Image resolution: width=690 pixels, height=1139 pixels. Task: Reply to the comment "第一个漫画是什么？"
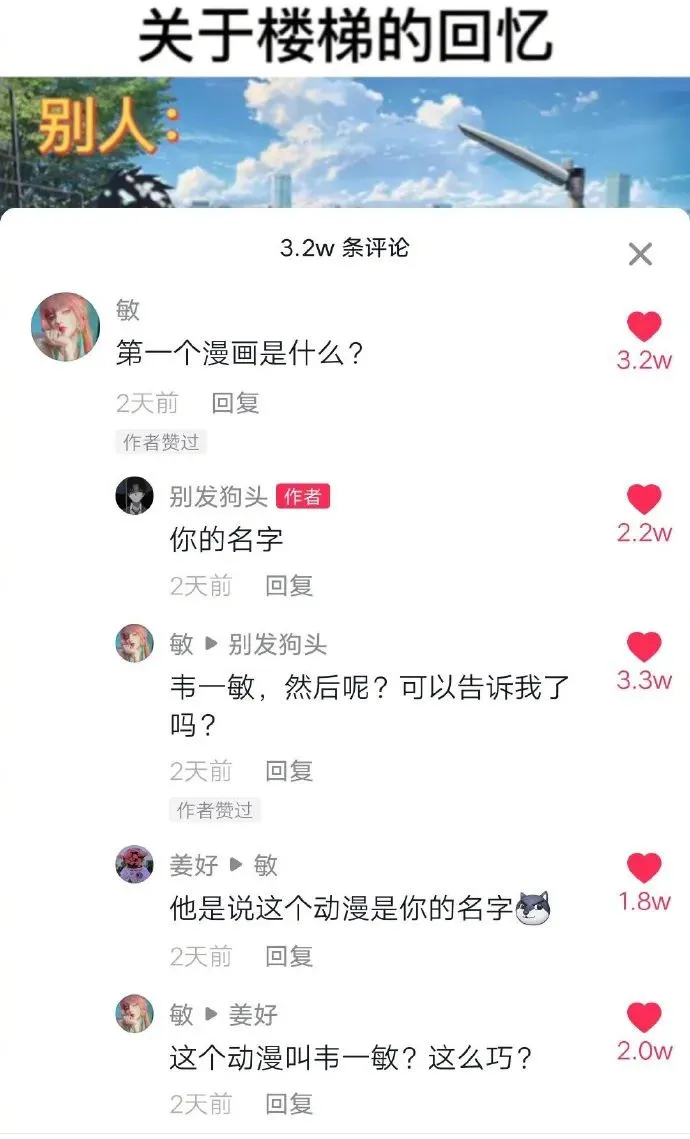pos(235,403)
